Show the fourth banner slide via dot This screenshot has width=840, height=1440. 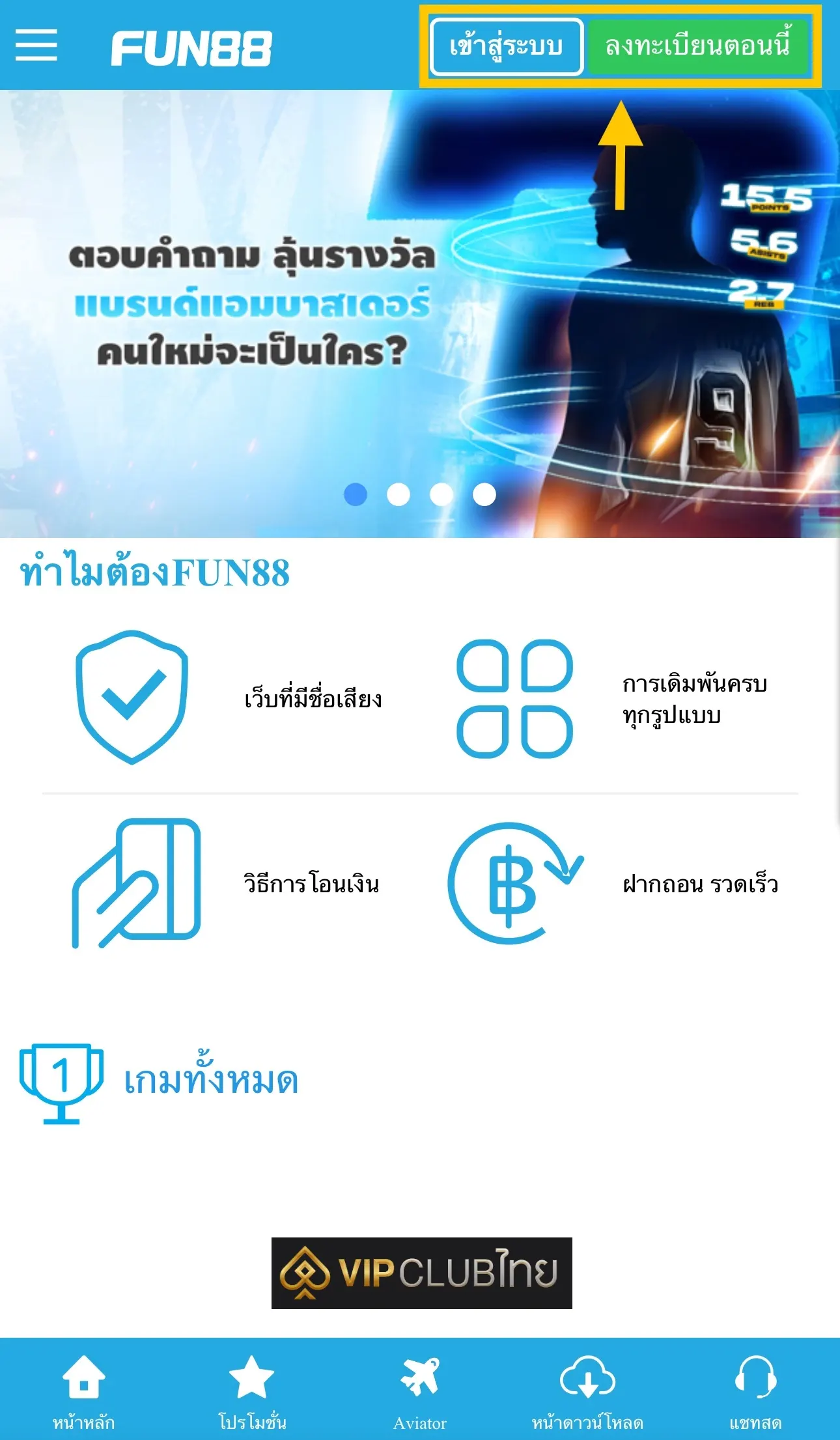pos(484,494)
